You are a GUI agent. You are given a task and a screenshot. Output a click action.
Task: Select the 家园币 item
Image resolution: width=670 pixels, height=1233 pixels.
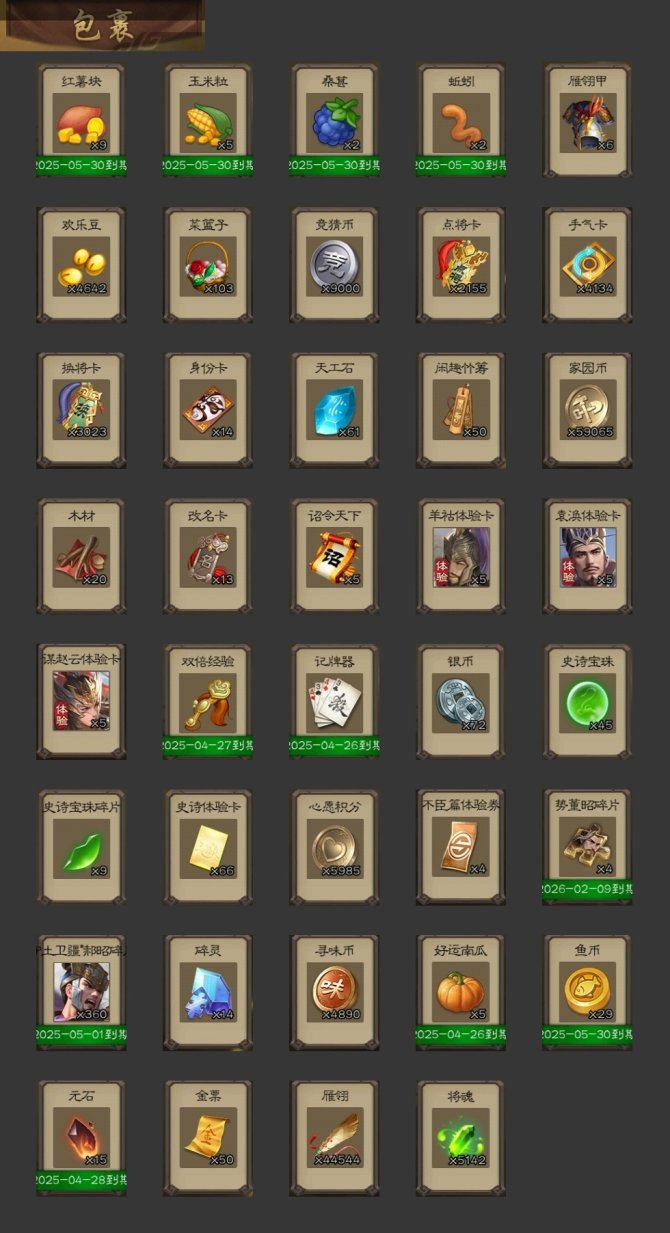point(588,410)
